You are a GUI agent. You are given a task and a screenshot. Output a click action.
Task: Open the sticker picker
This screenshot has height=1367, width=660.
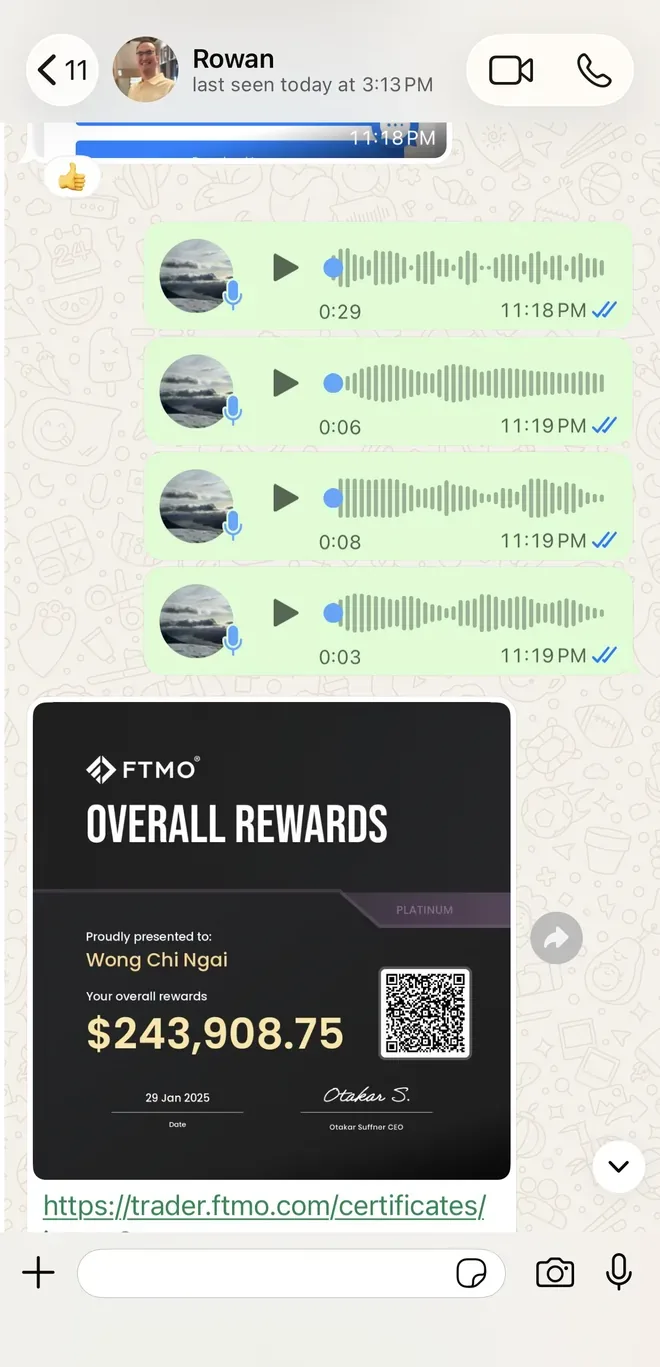pos(471,1273)
